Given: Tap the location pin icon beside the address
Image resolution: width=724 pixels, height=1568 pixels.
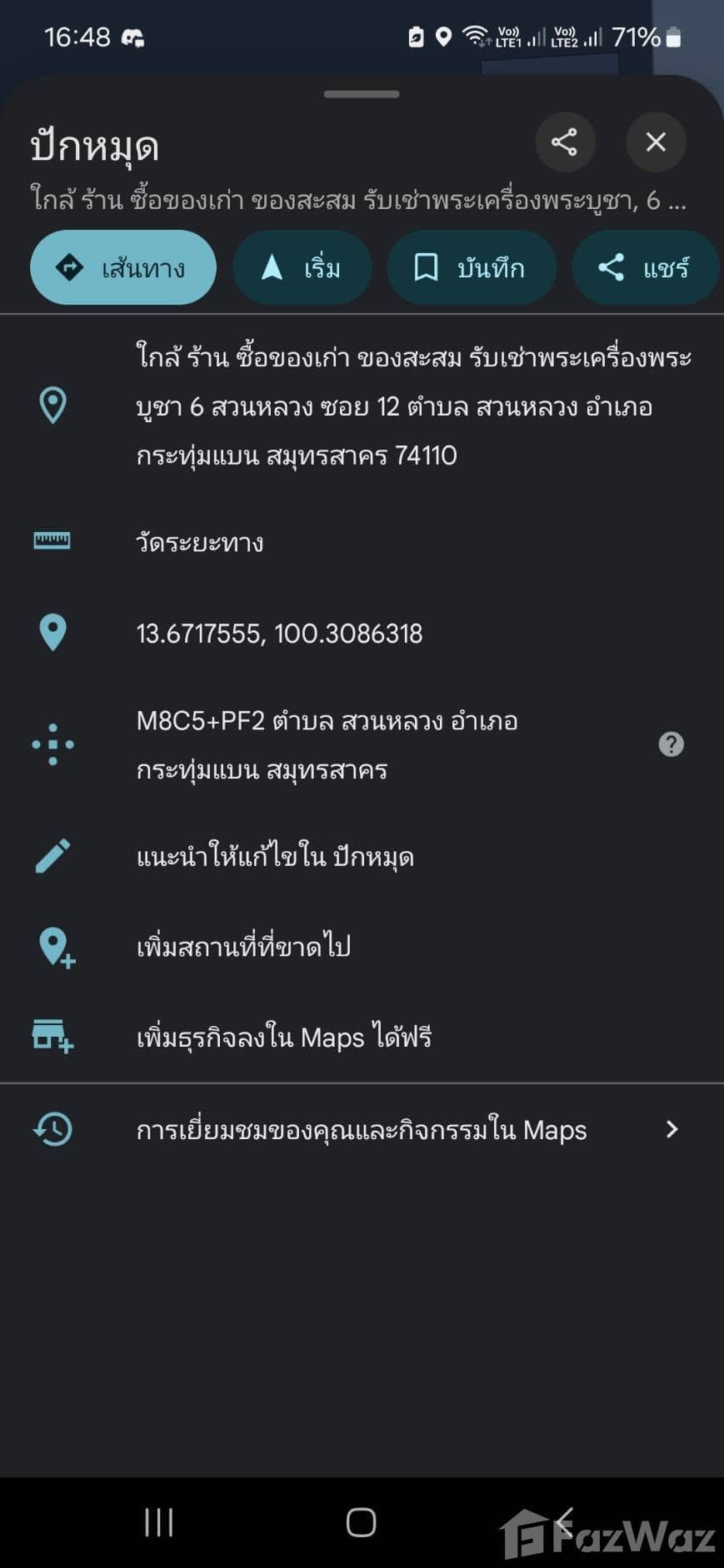Looking at the screenshot, I should coord(52,406).
